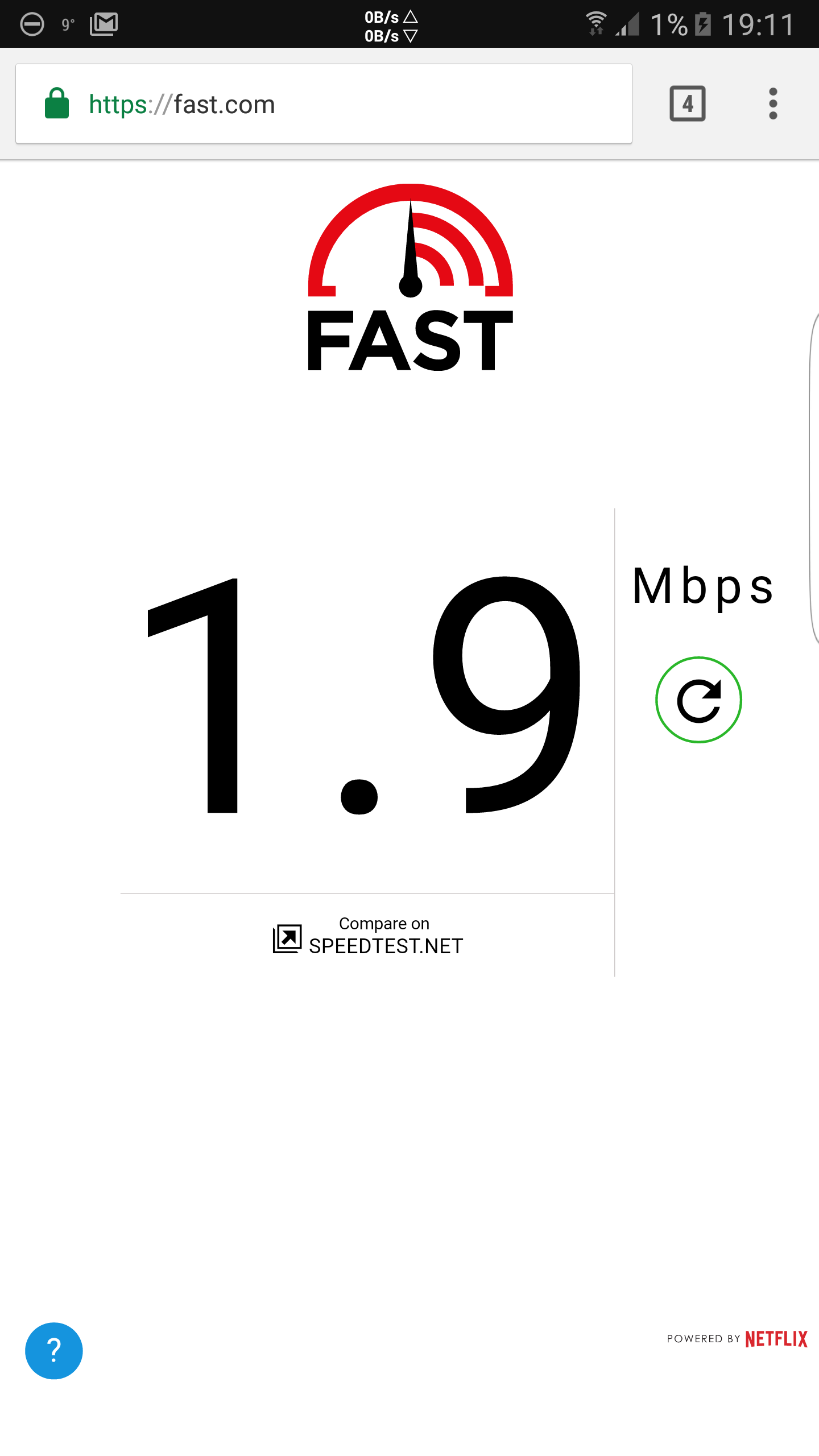Screen dimensions: 819x1456
Task: Open Compare on SPEEDTEST.NET link
Action: pos(368,936)
